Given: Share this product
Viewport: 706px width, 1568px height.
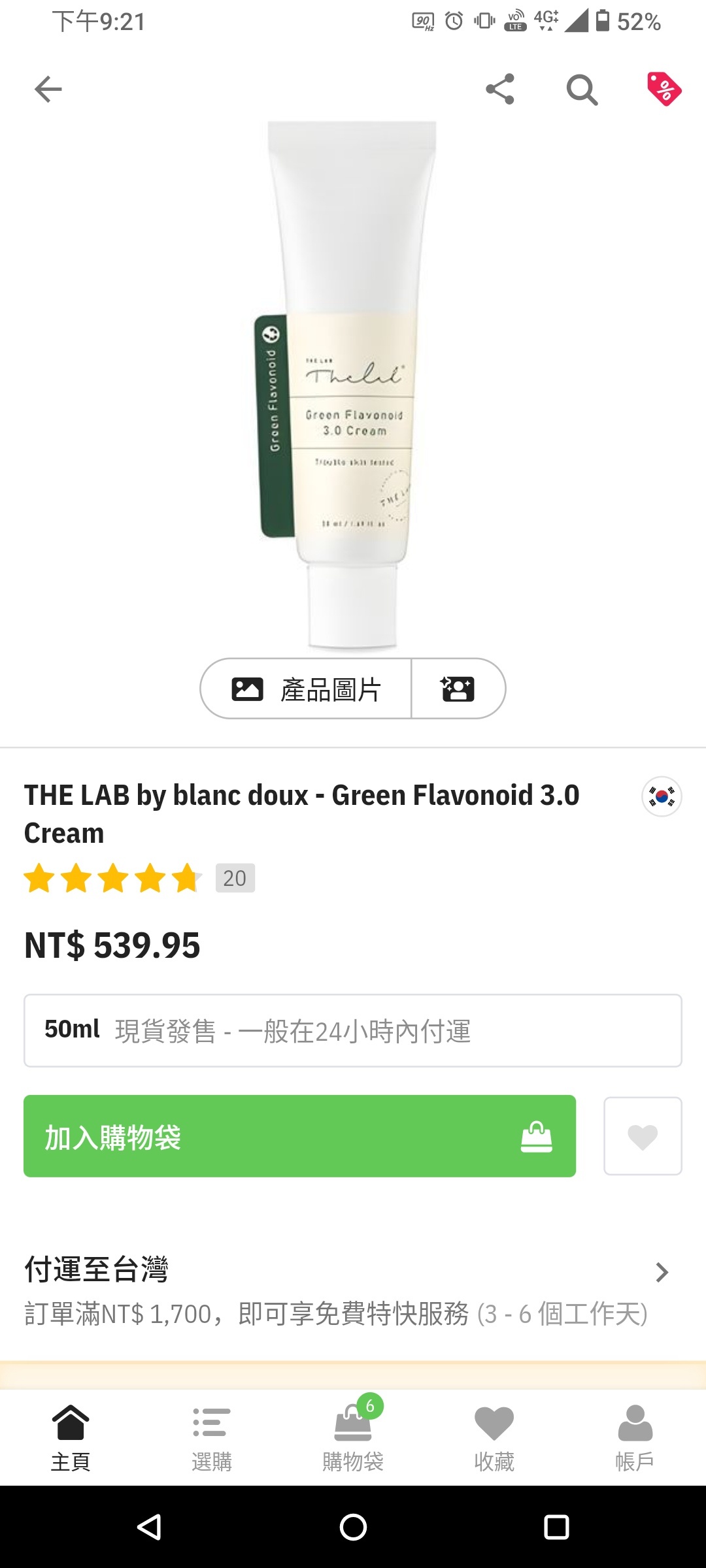Looking at the screenshot, I should pyautogui.click(x=500, y=90).
